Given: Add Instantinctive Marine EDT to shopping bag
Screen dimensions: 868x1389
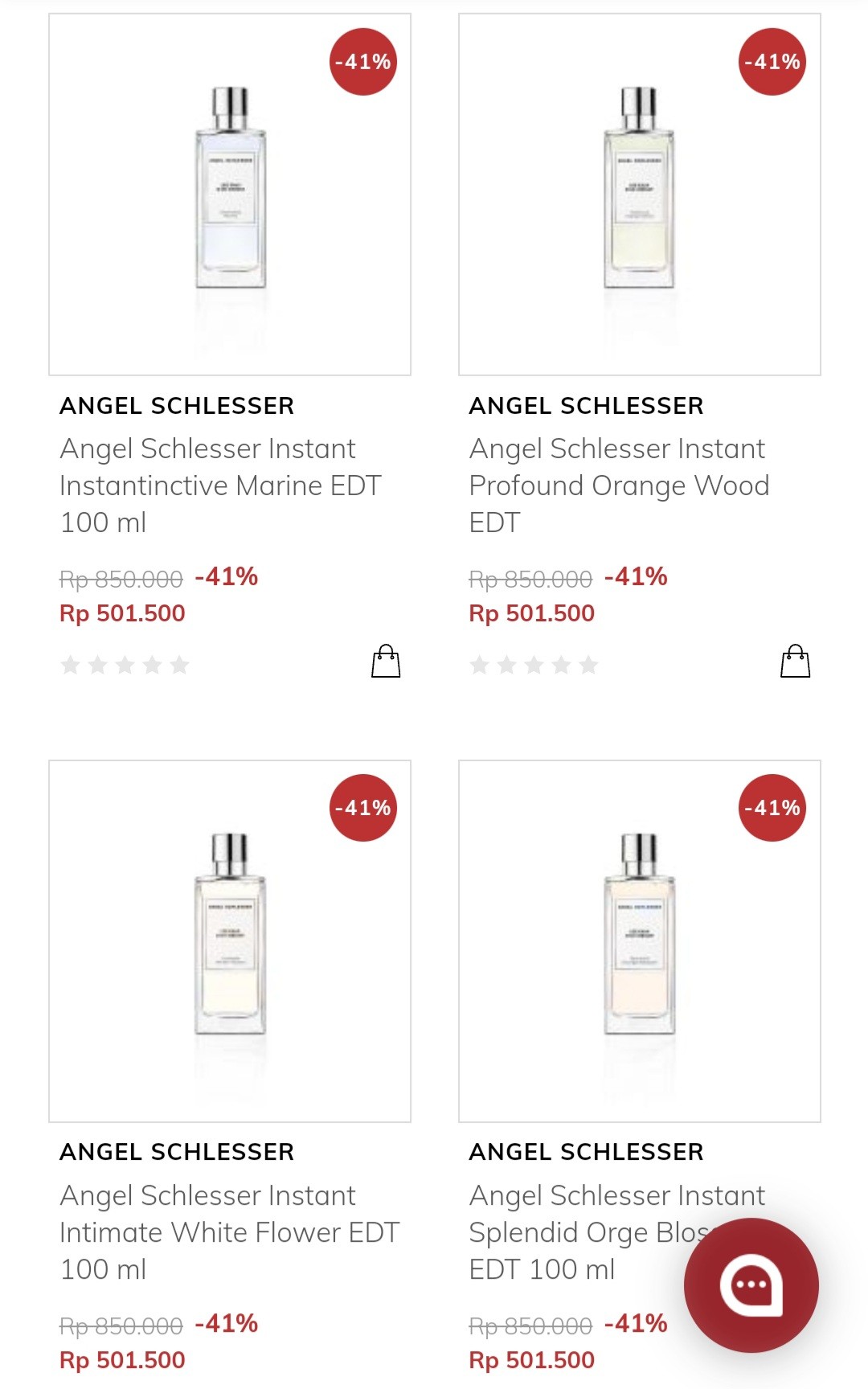Looking at the screenshot, I should pos(386,662).
